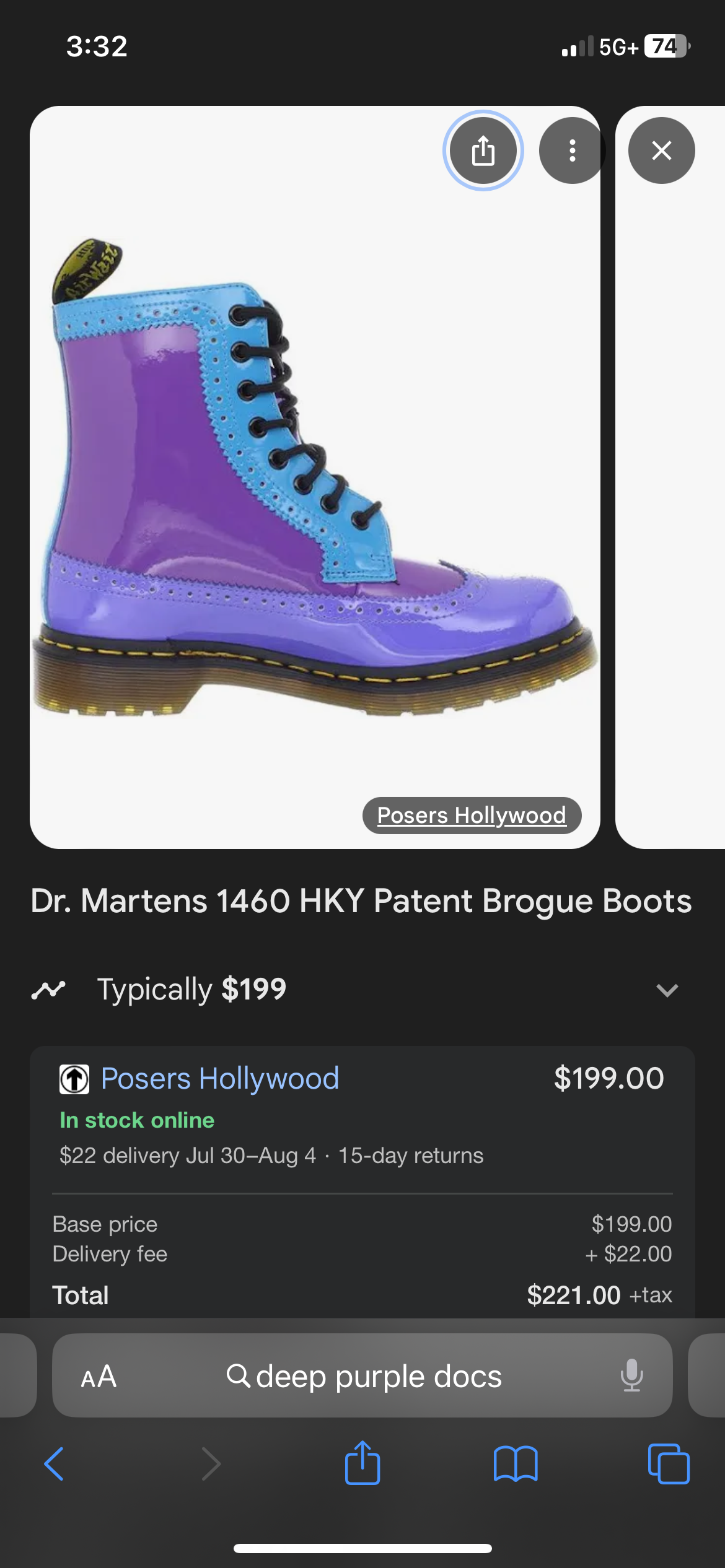Tap the deep purple docs address bar
The height and width of the screenshot is (1568, 725).
point(362,1375)
